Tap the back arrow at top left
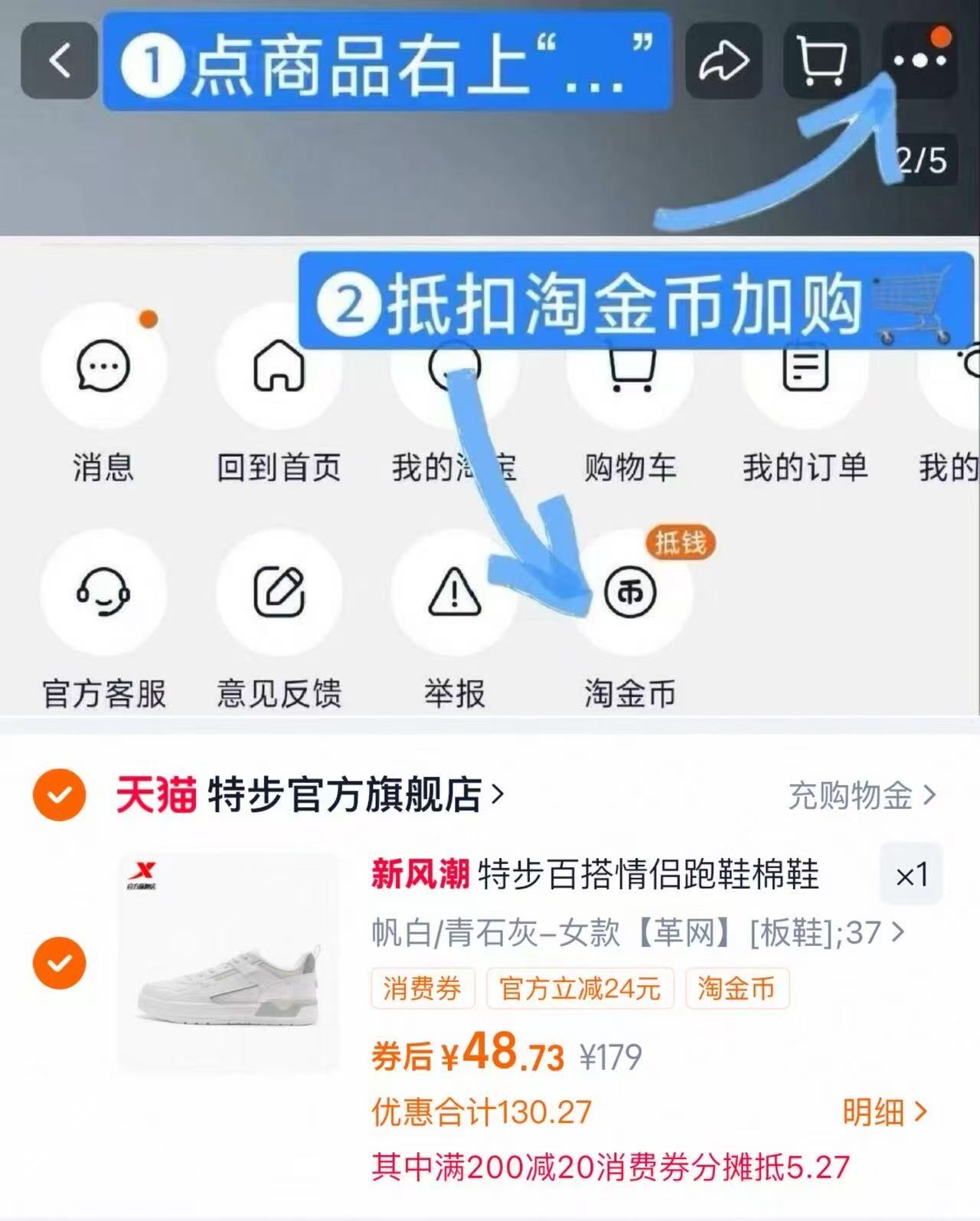 pos(57,60)
